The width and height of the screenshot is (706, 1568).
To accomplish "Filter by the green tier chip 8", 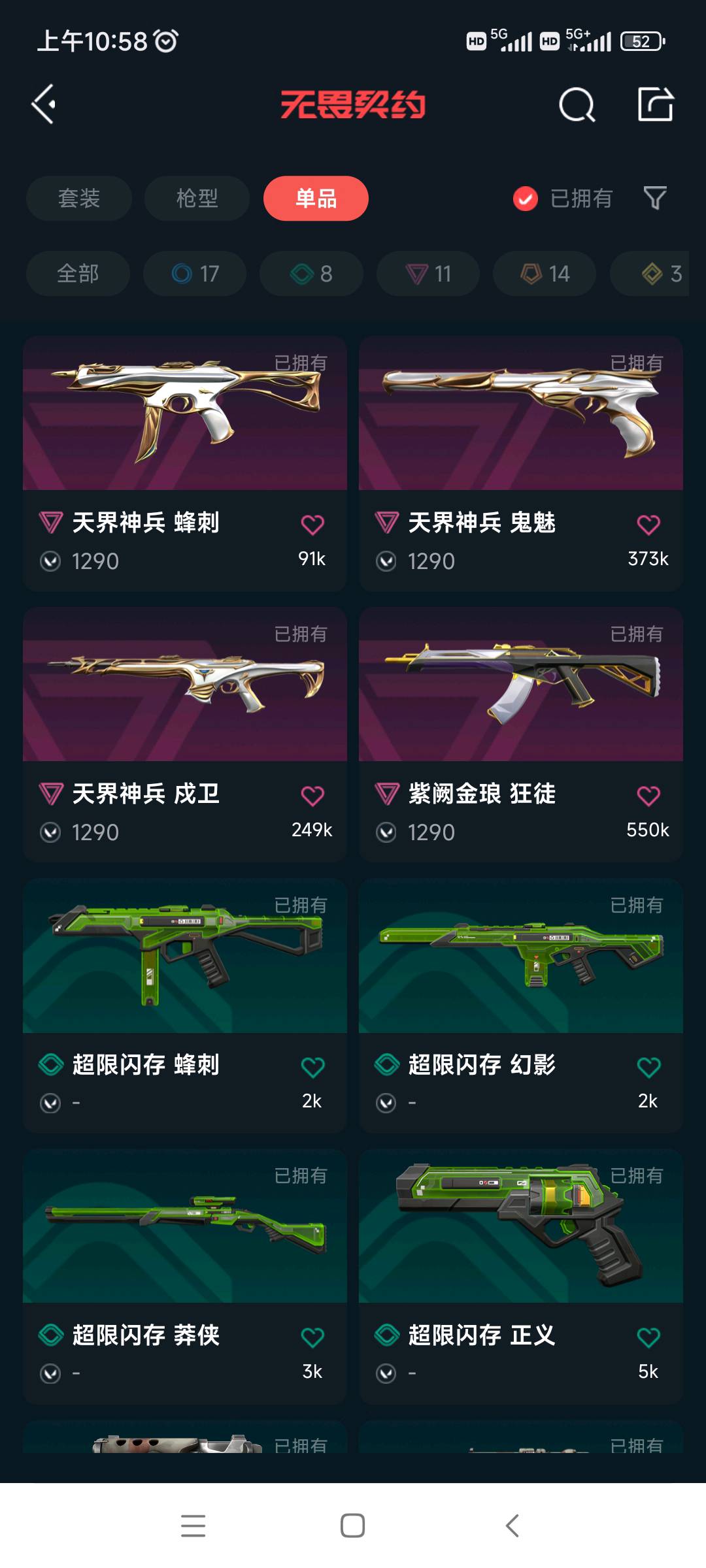I will [x=311, y=274].
